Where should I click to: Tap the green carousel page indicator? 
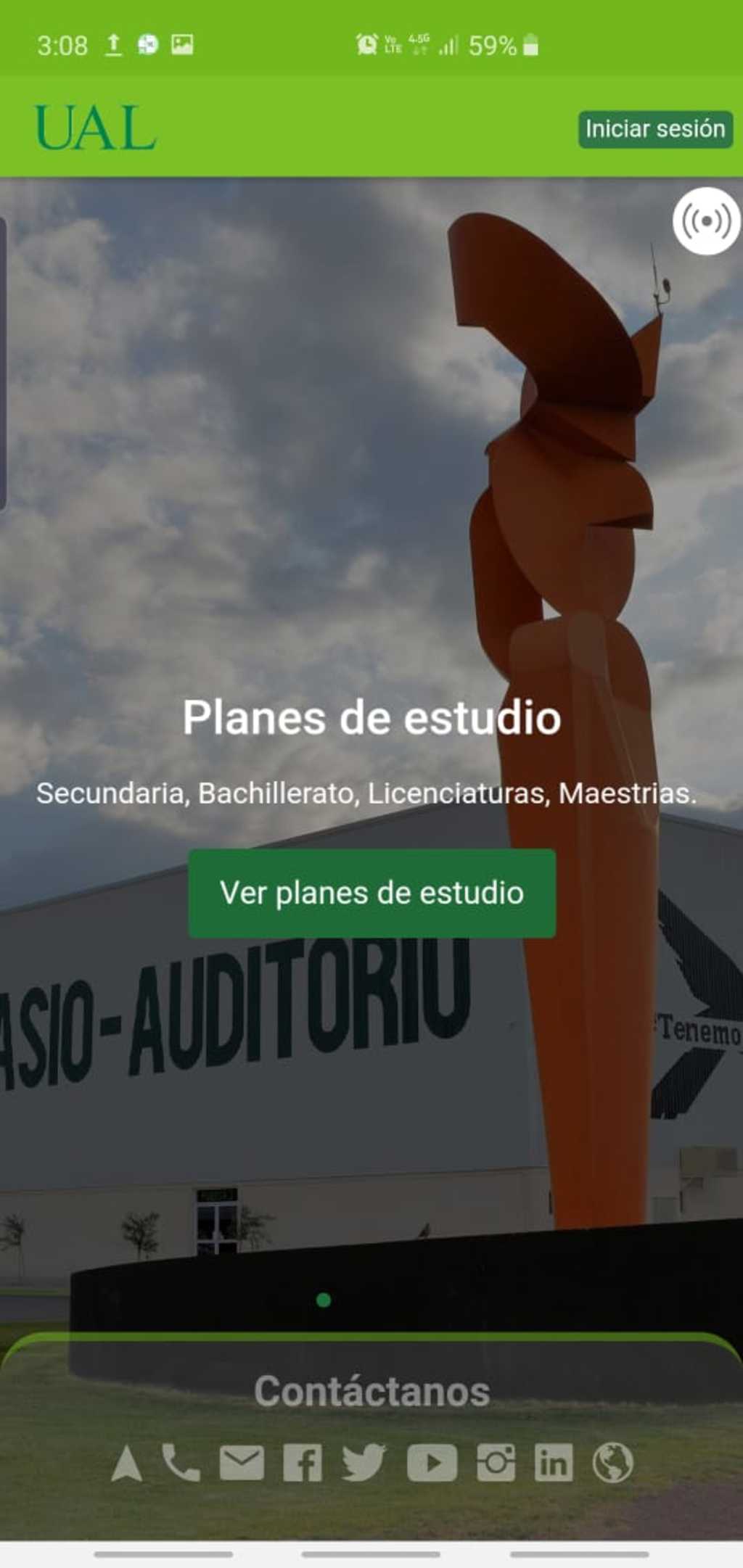(324, 1300)
